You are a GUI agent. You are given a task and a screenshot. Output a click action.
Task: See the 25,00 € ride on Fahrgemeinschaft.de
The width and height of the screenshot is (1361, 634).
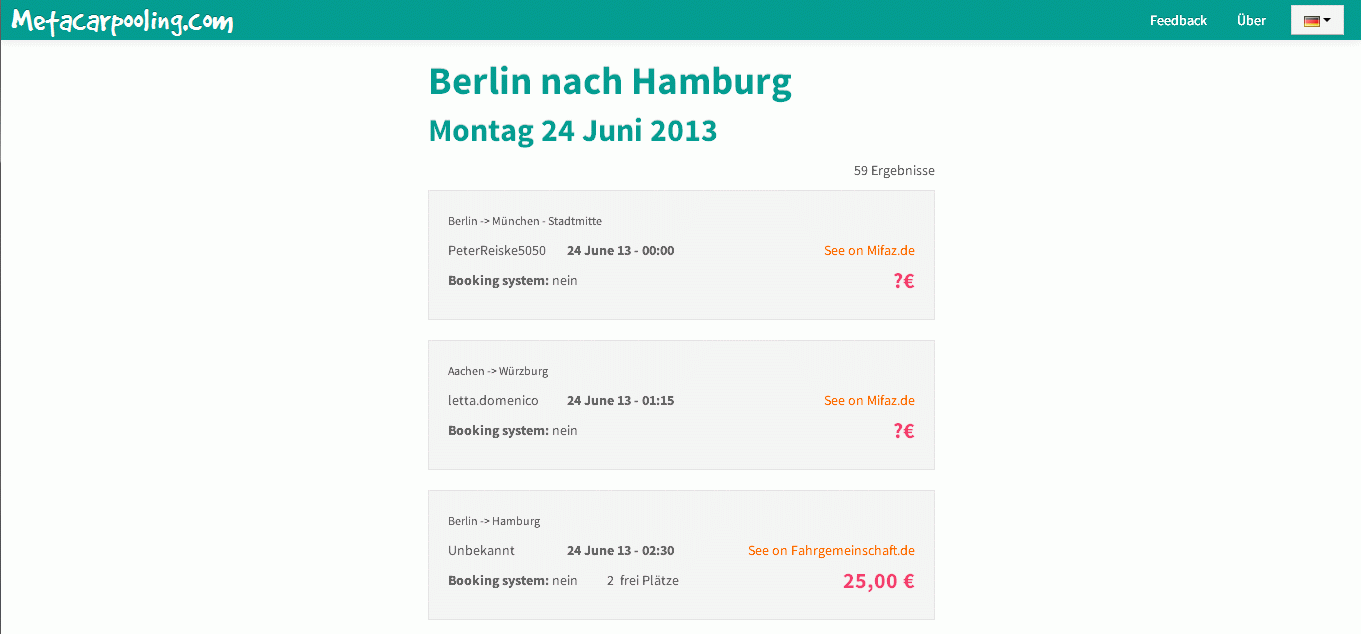tap(831, 551)
